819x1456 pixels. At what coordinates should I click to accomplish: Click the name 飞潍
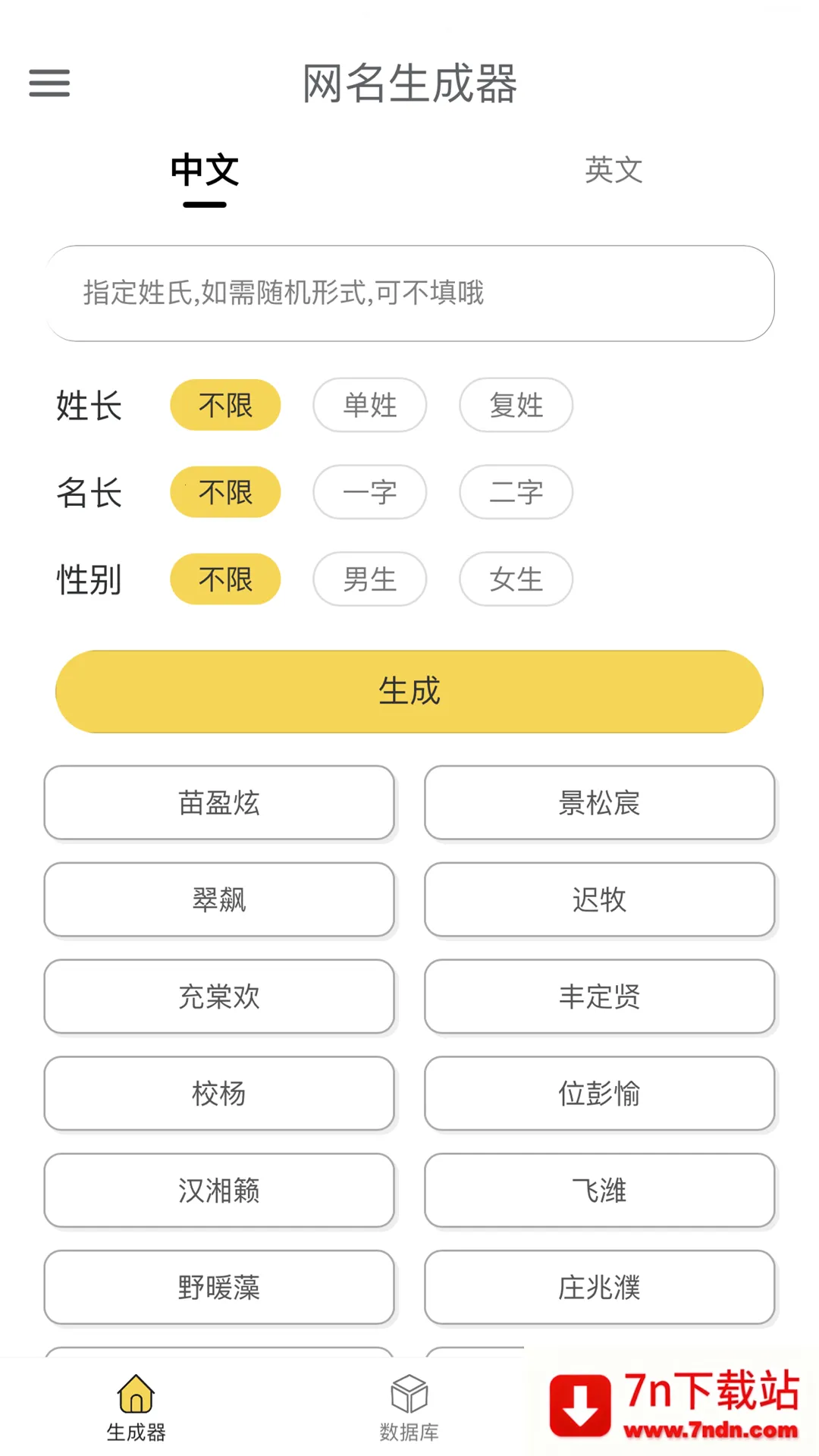click(x=599, y=1191)
